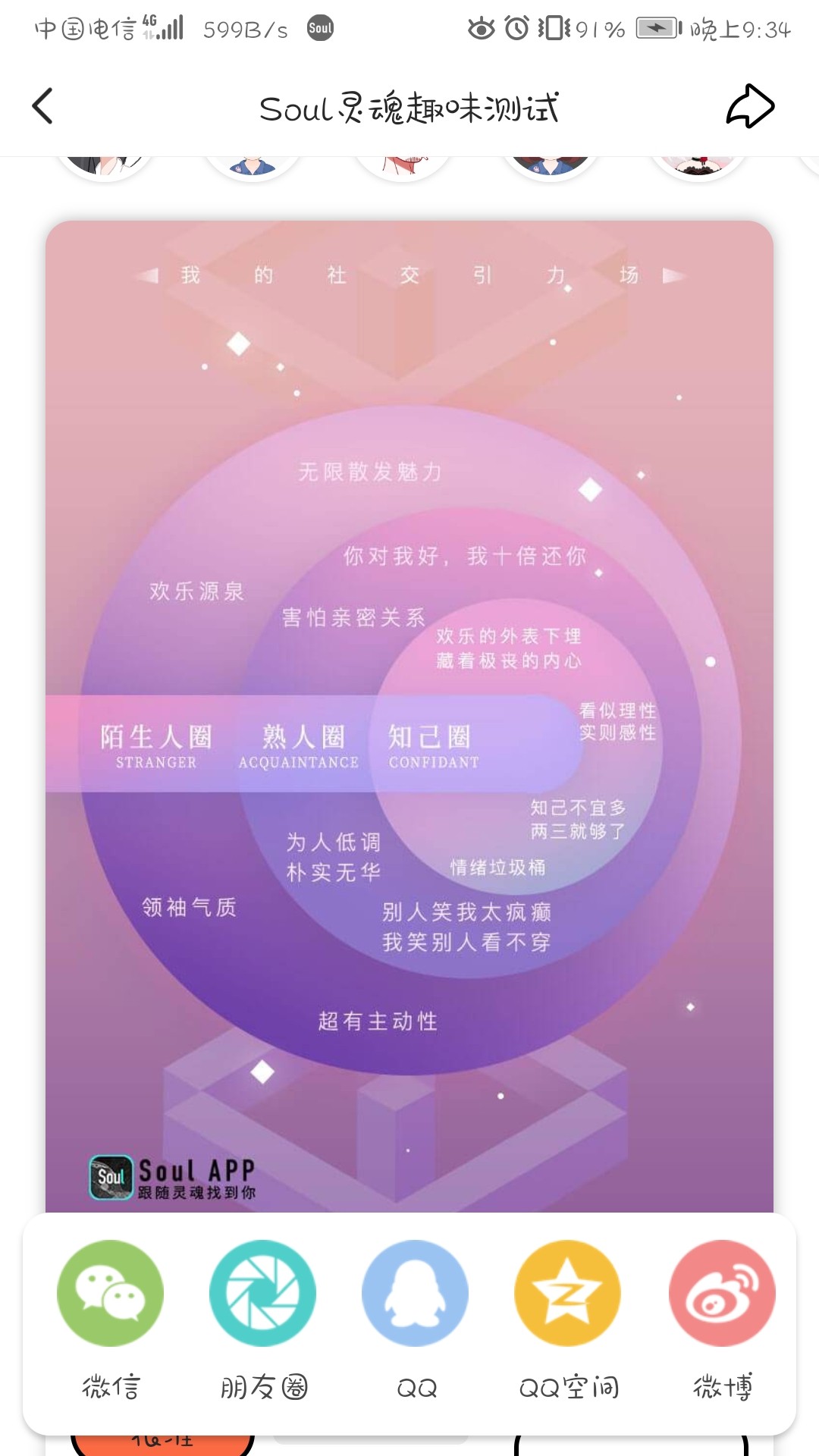819x1456 pixels.
Task: Go back from Soul灵魂趣味测试 page
Action: 42,106
